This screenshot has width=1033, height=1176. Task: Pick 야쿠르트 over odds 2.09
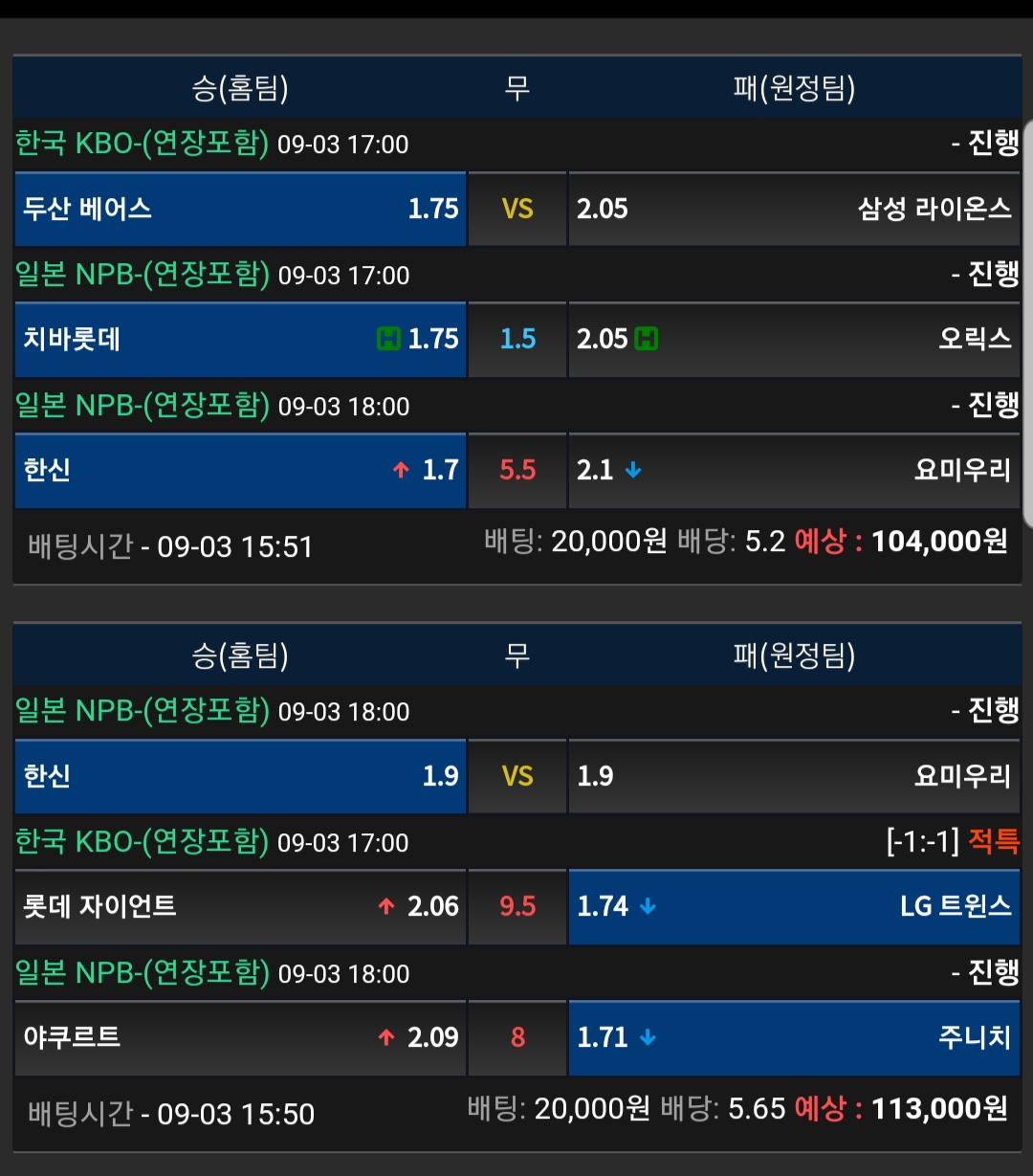point(240,1038)
